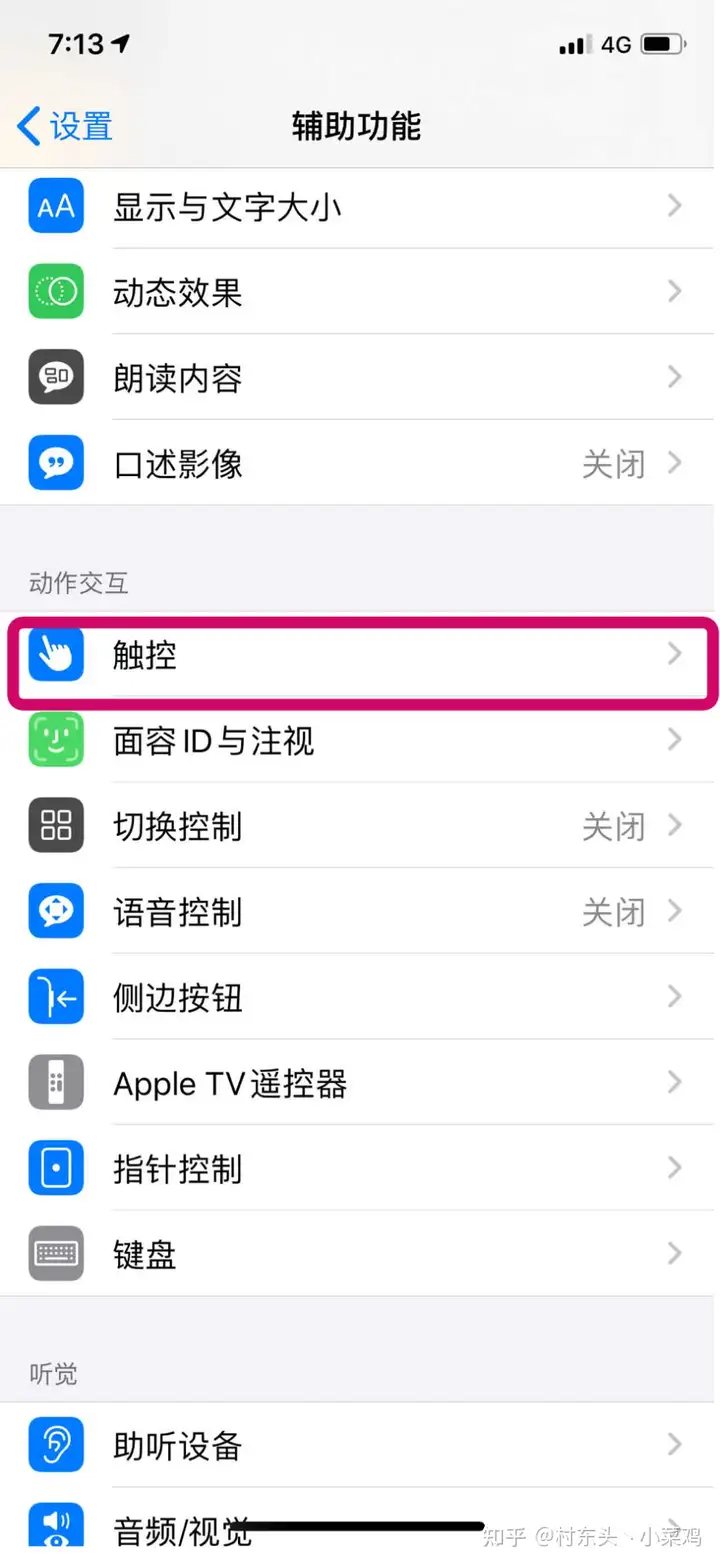Go back to 设置

click(x=66, y=127)
